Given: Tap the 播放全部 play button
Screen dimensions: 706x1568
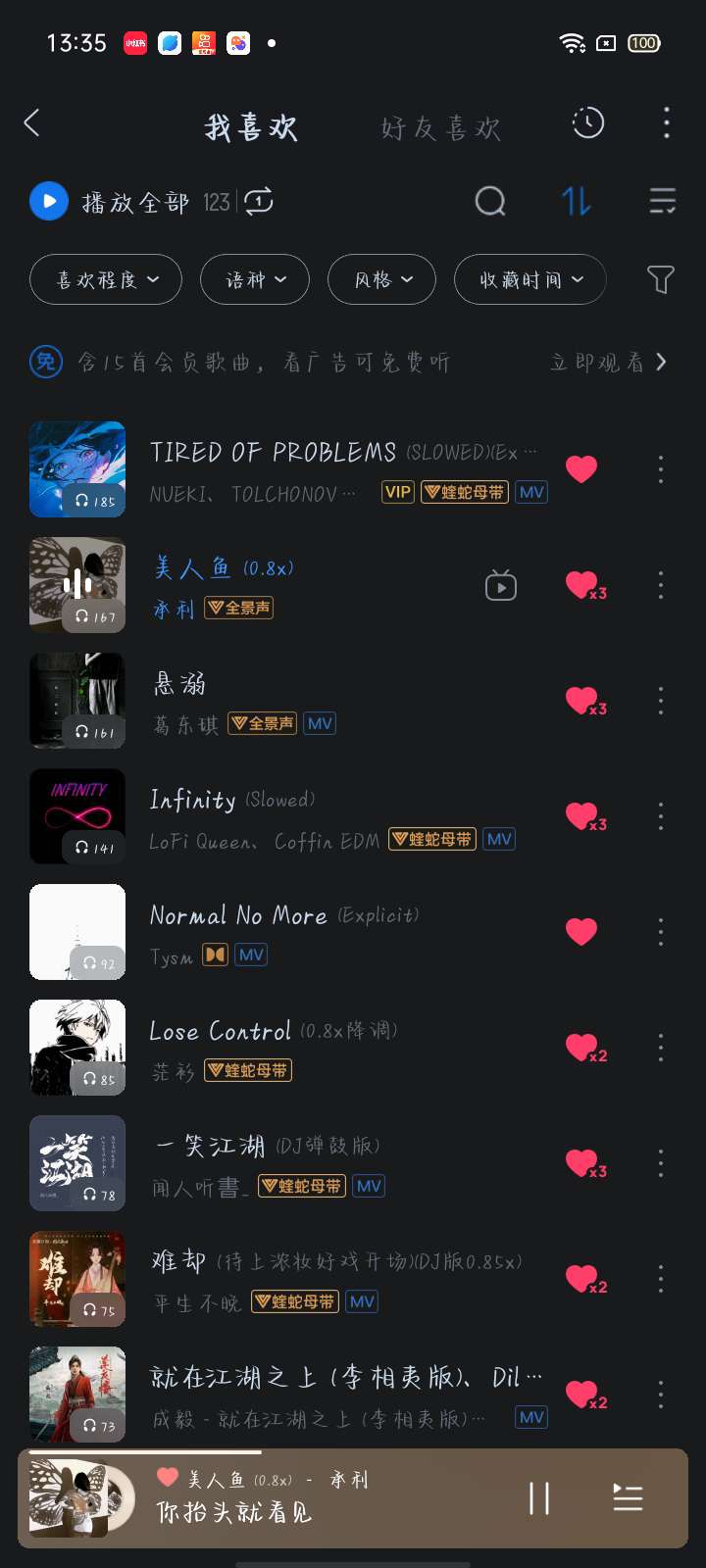Looking at the screenshot, I should pyautogui.click(x=49, y=202).
